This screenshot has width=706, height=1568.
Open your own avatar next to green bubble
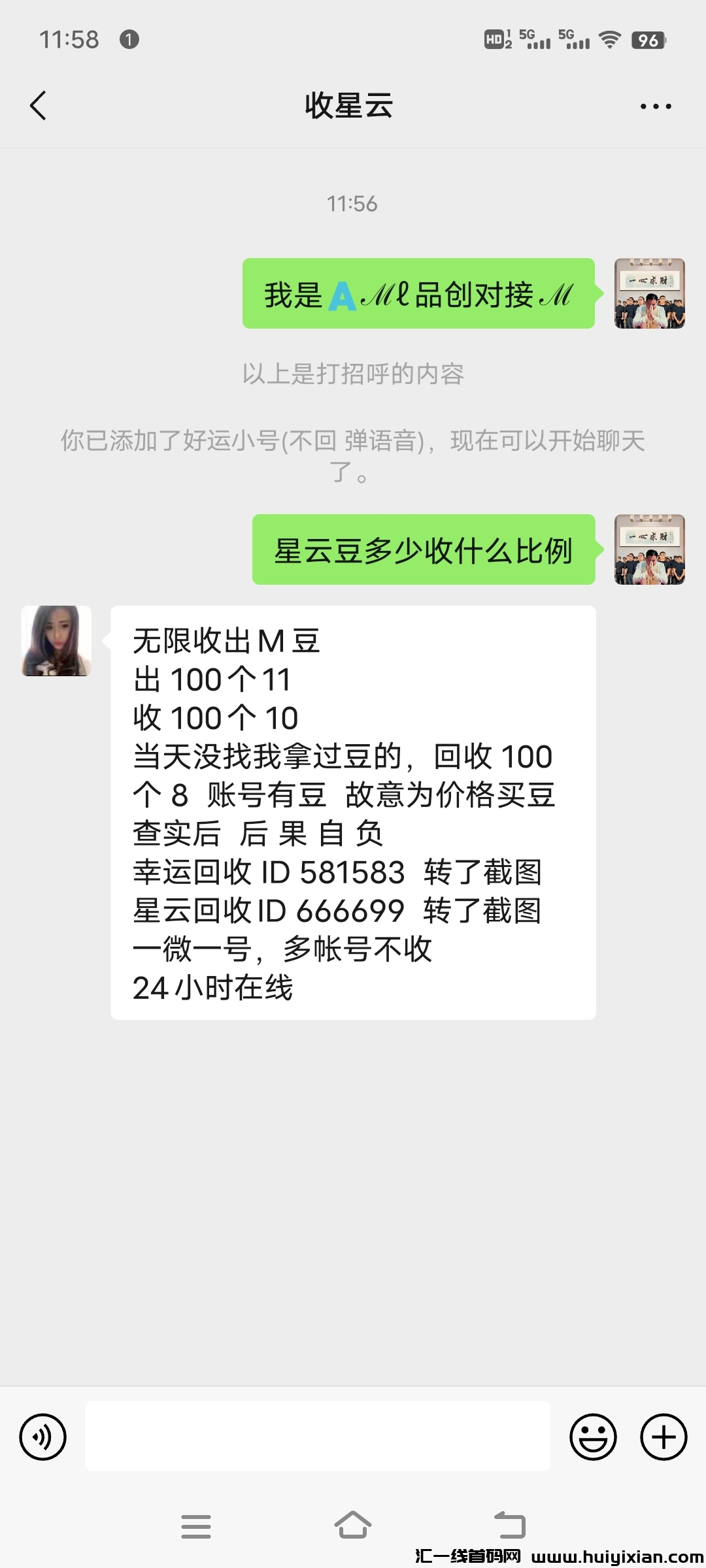[650, 294]
